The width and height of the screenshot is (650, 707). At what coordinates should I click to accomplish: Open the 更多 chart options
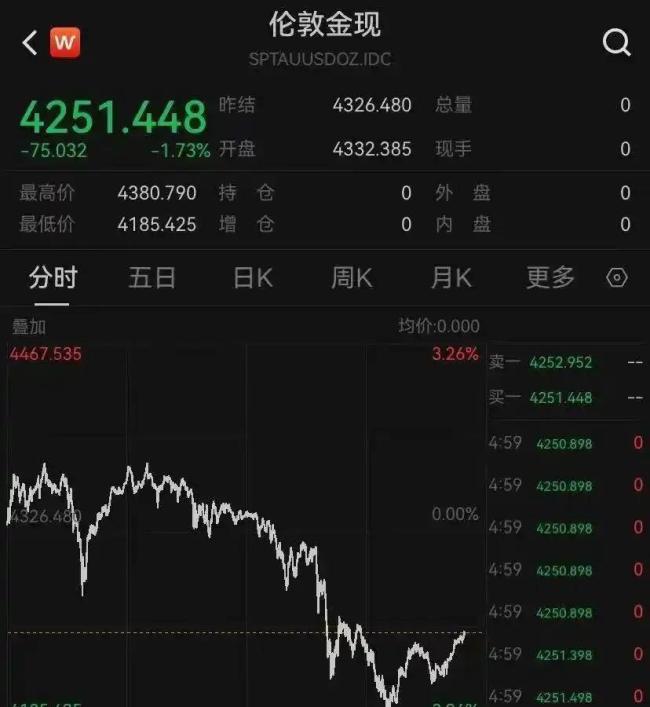coord(551,277)
